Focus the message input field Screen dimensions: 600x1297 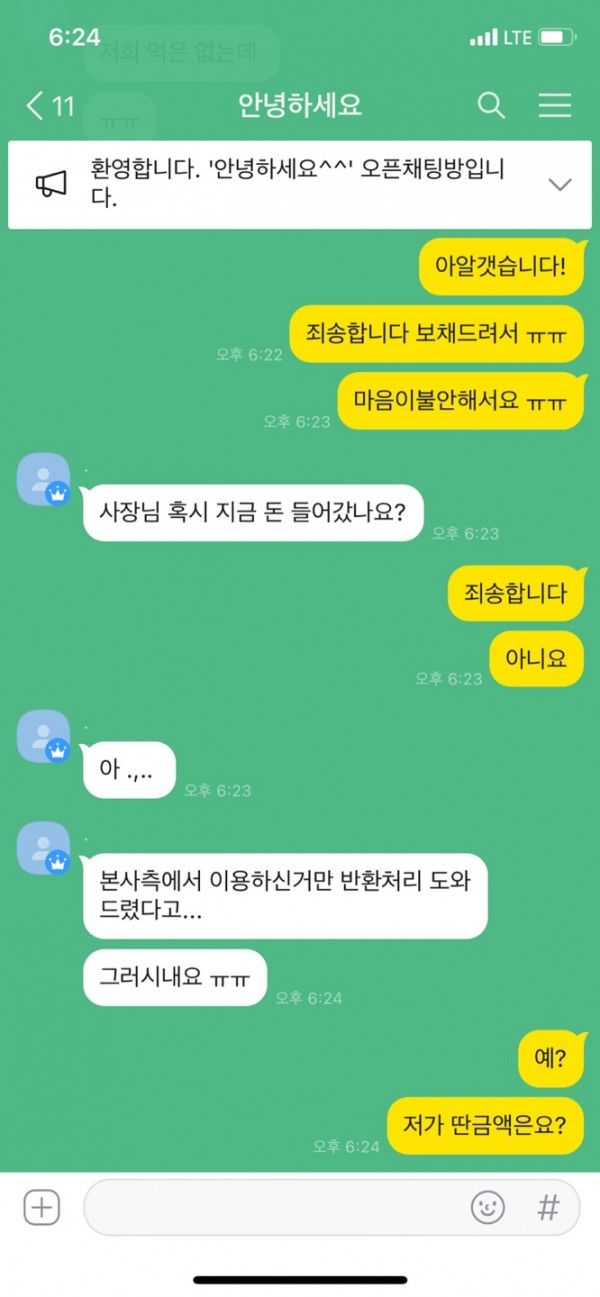(270, 1207)
